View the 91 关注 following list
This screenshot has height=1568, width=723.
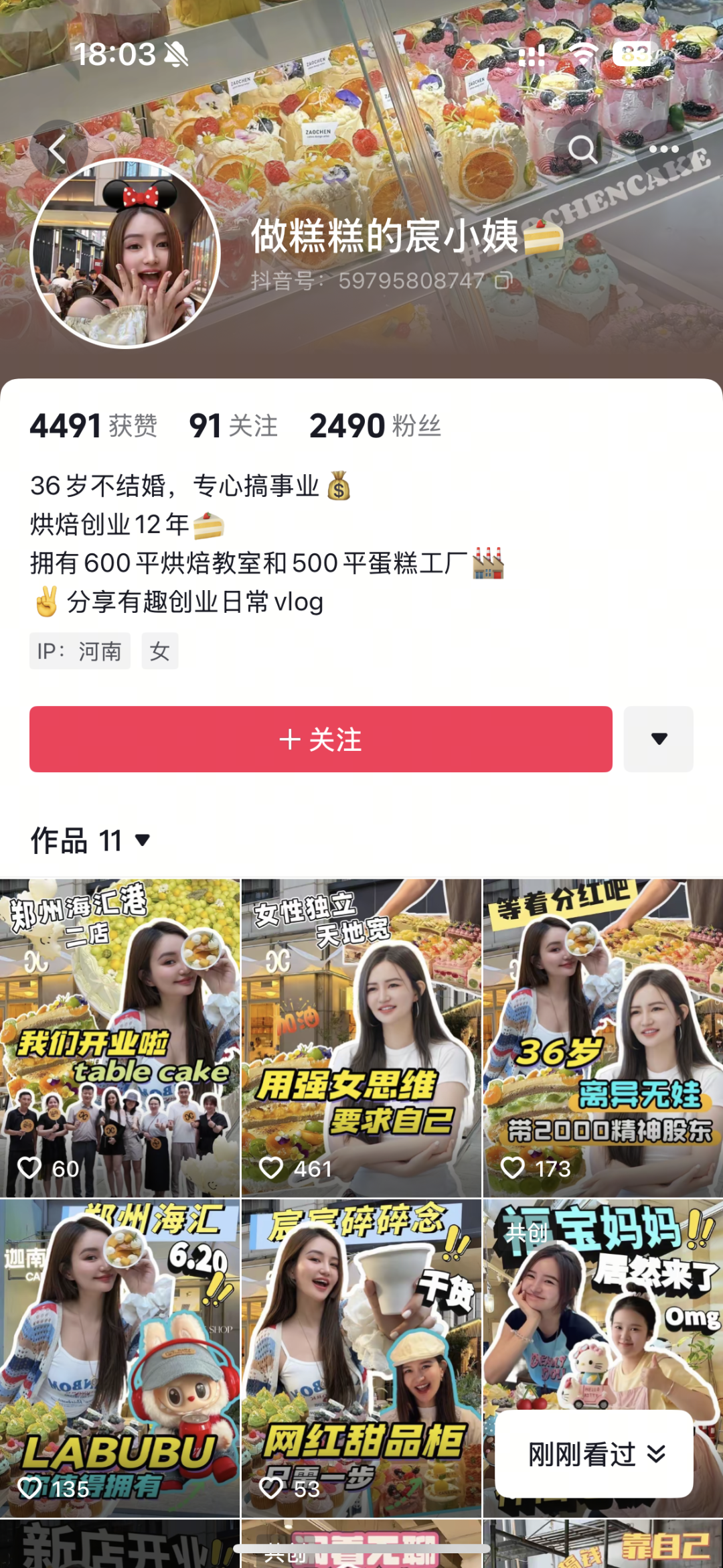coord(233,426)
